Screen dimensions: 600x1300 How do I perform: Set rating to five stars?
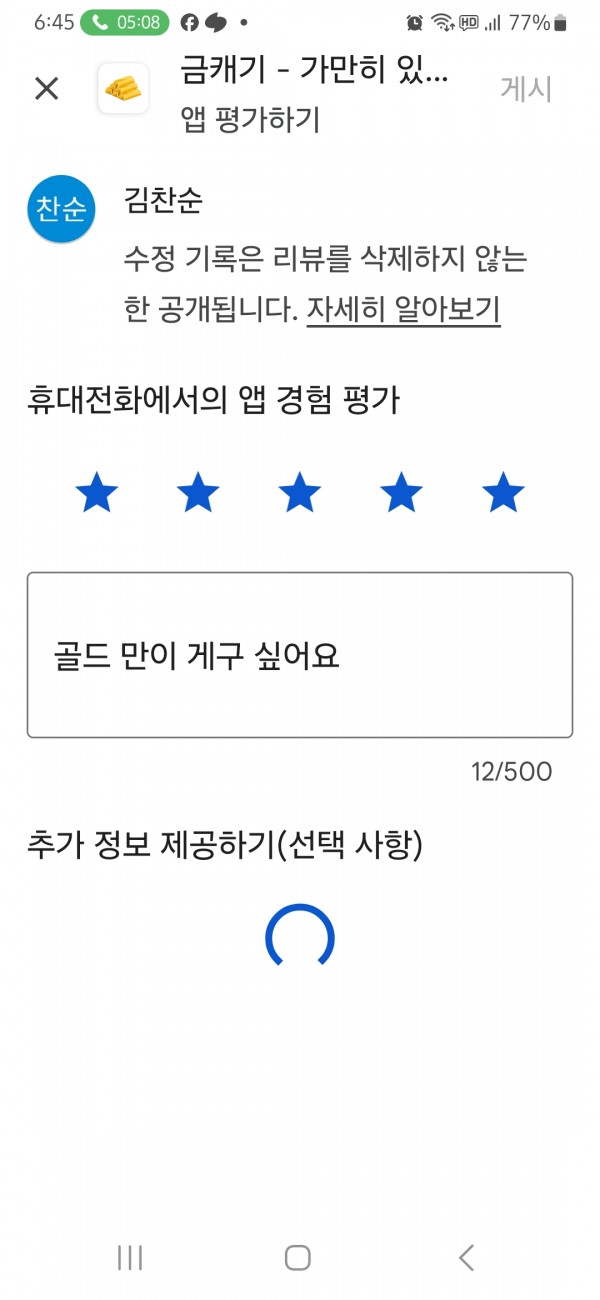pyautogui.click(x=503, y=493)
